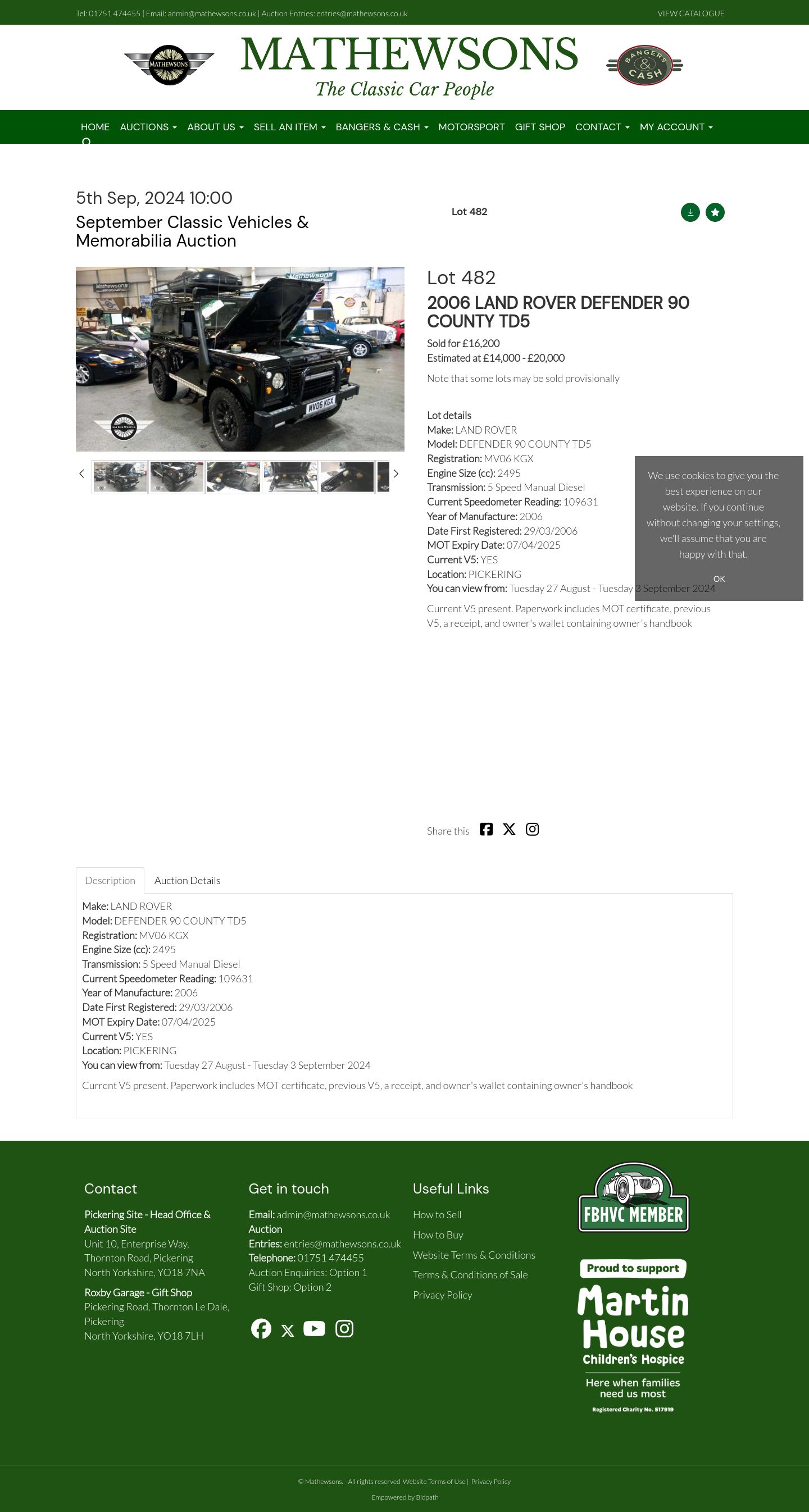Tap the search magnifier icon
This screenshot has width=809, height=1512.
pyautogui.click(x=87, y=142)
